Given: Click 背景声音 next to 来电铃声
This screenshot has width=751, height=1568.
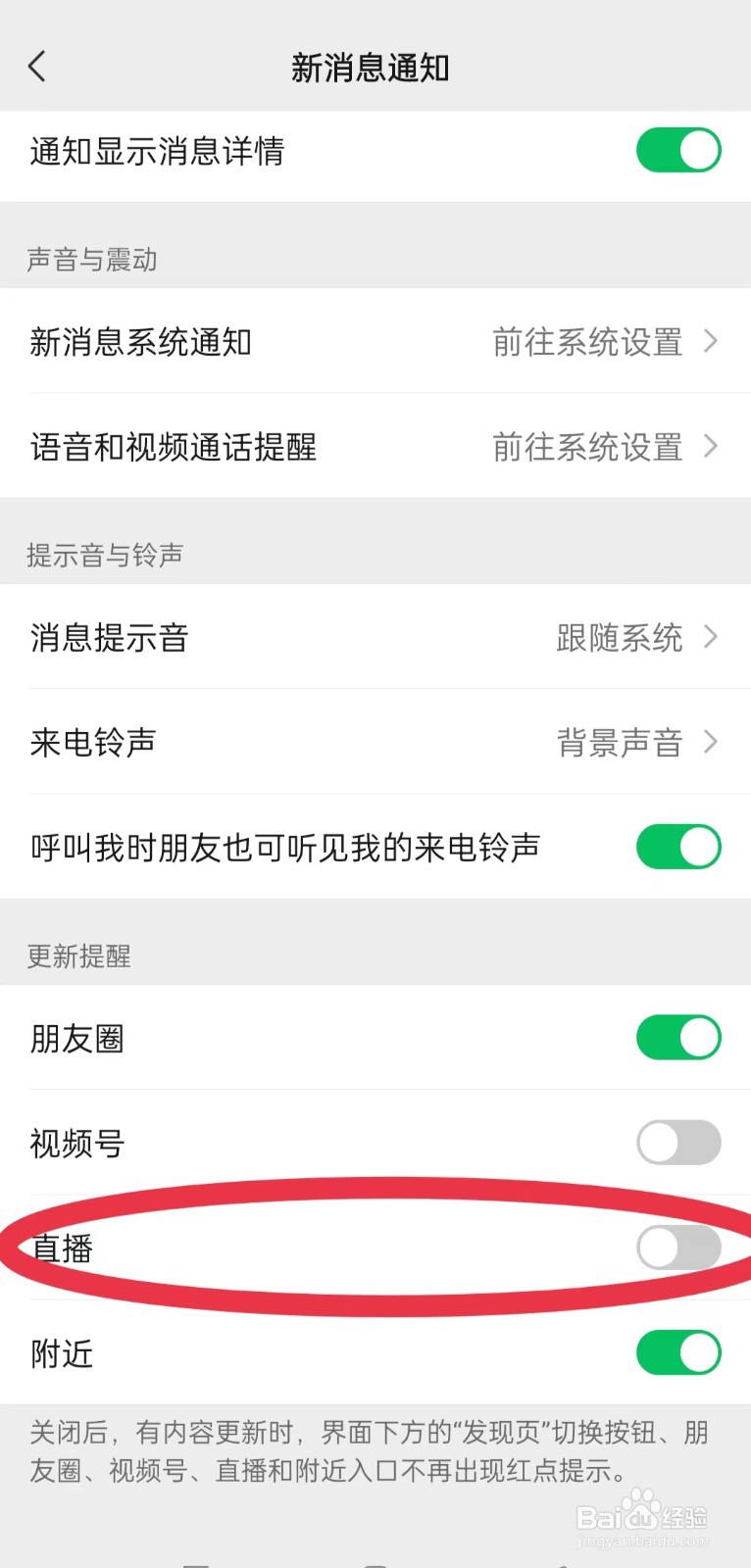Looking at the screenshot, I should pos(620,742).
